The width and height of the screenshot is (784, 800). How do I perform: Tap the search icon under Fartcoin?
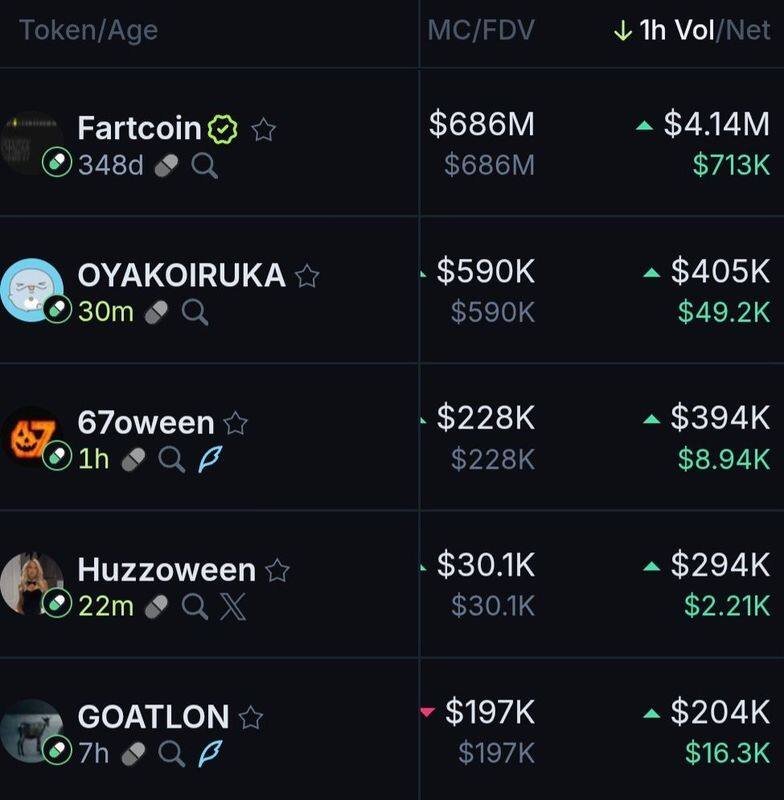pos(204,165)
